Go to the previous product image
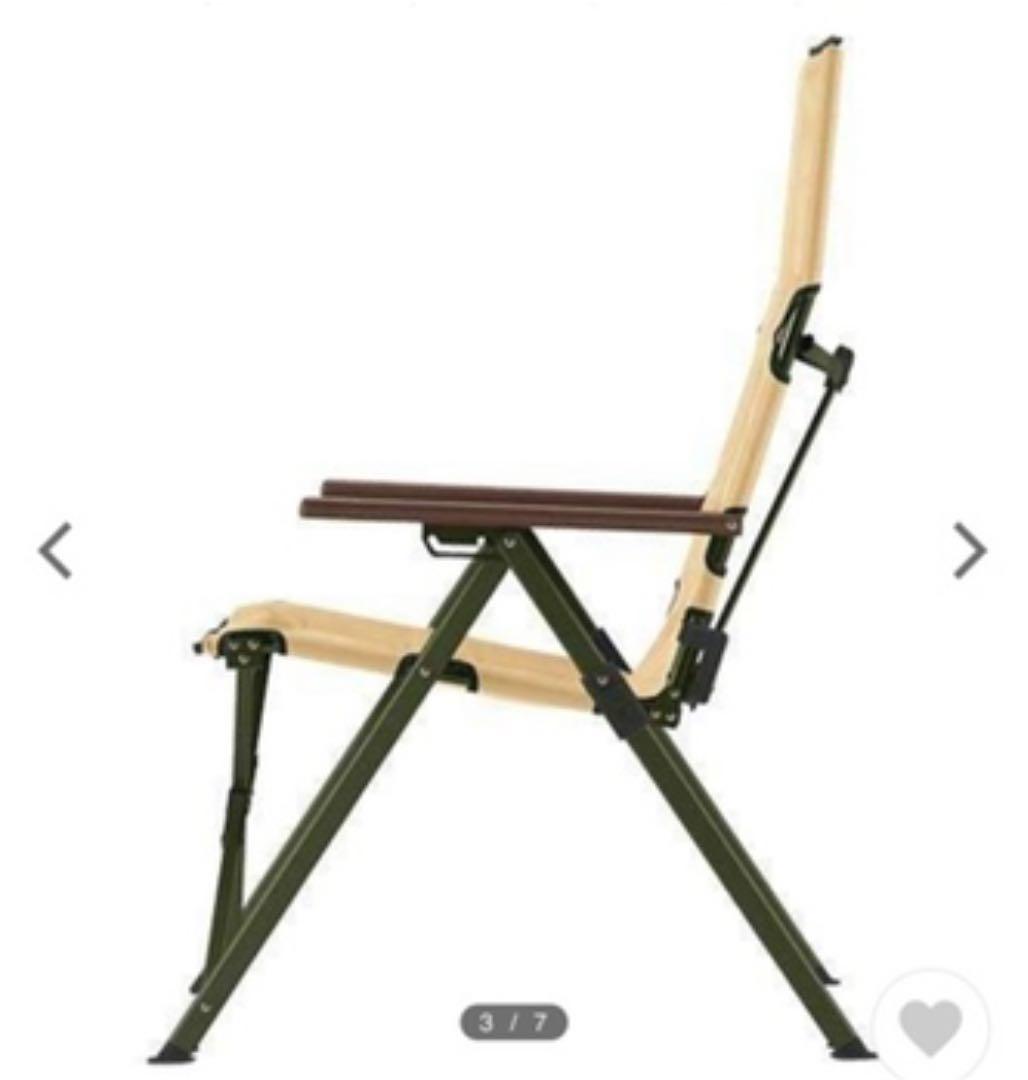Viewport: 1028px width, 1080px height. (x=56, y=550)
